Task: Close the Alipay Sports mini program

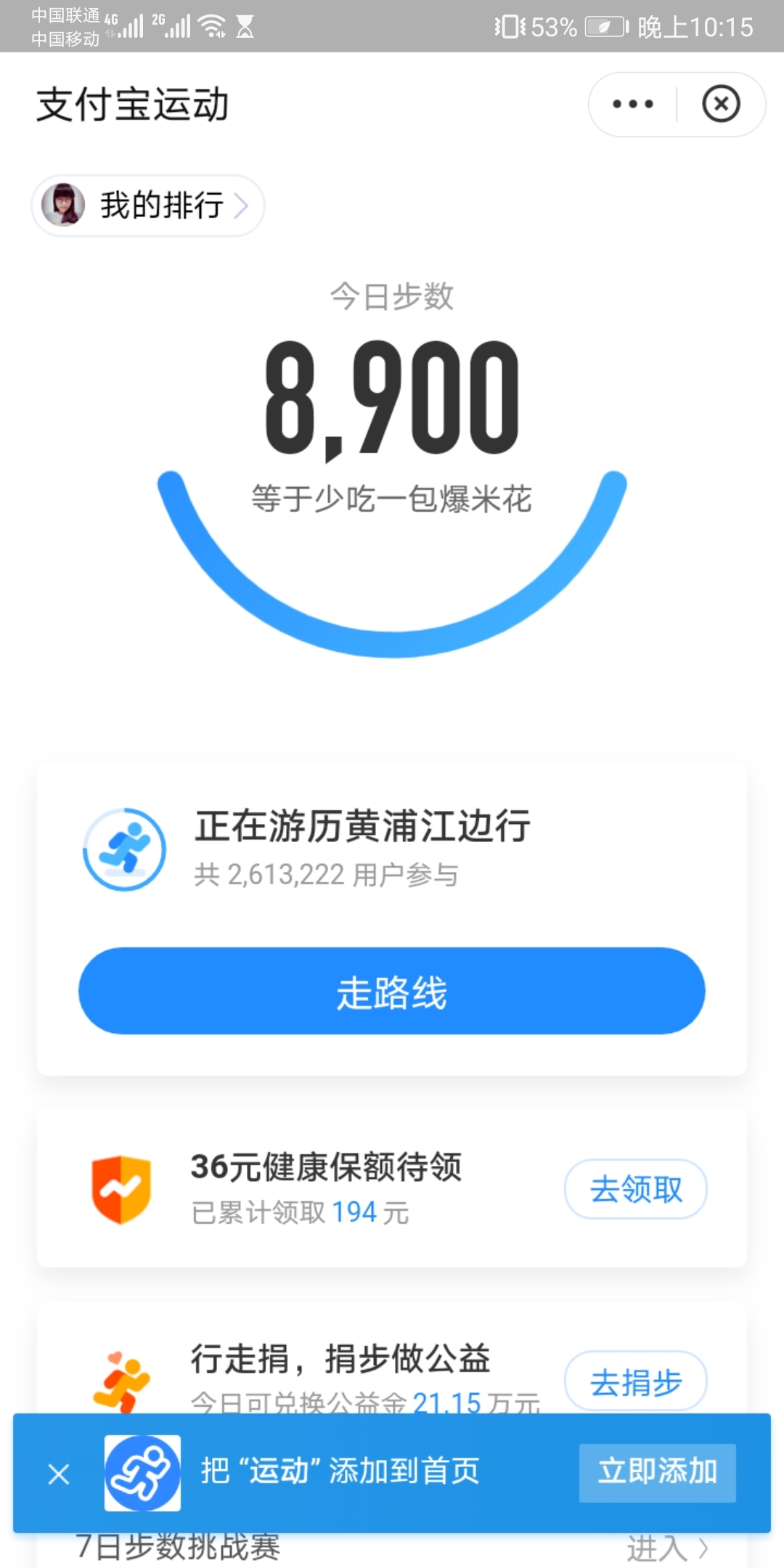Action: click(x=721, y=104)
